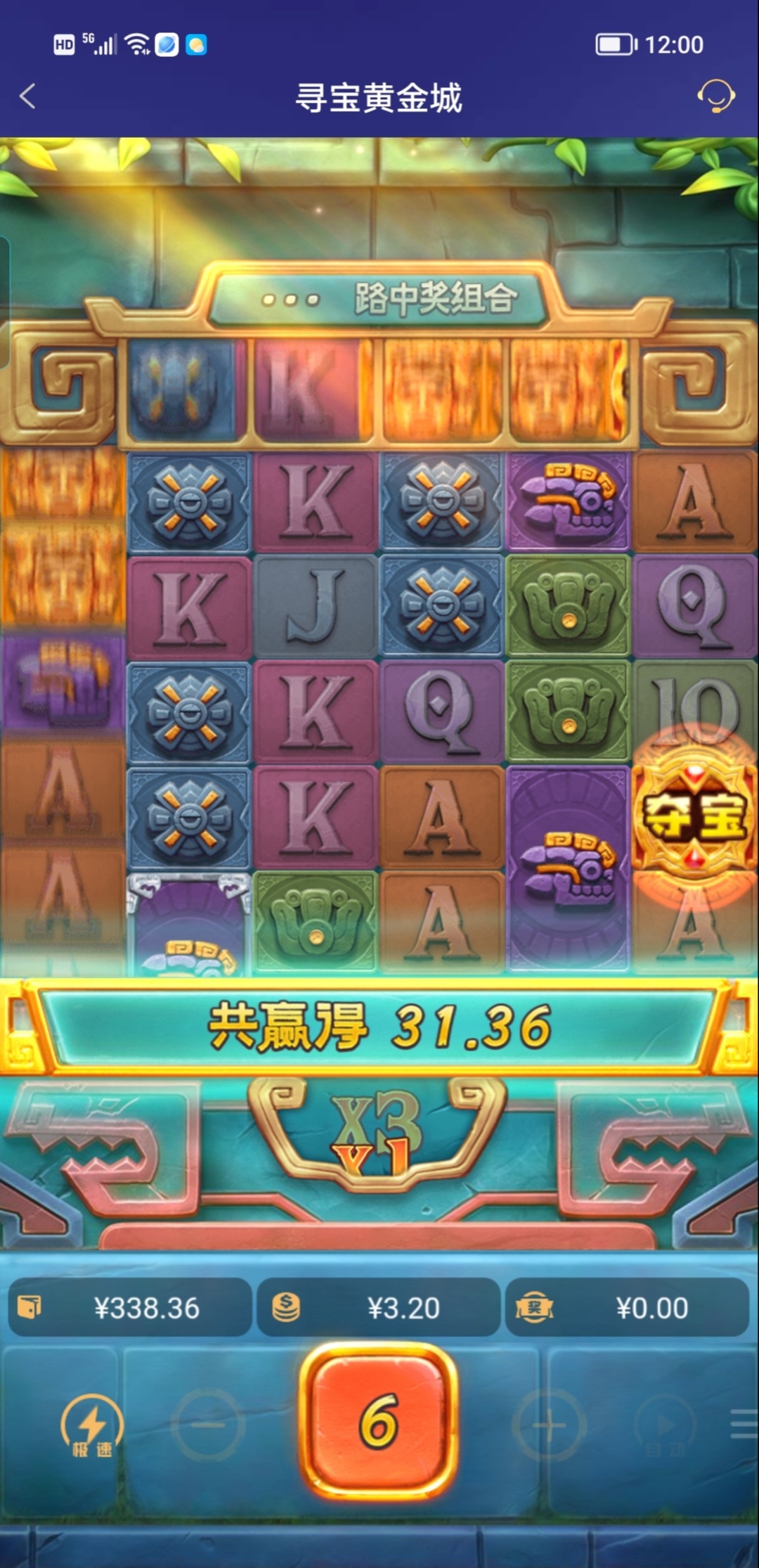Open the wallet balance ¥338.36 panel
The height and width of the screenshot is (1568, 759).
pos(130,1308)
